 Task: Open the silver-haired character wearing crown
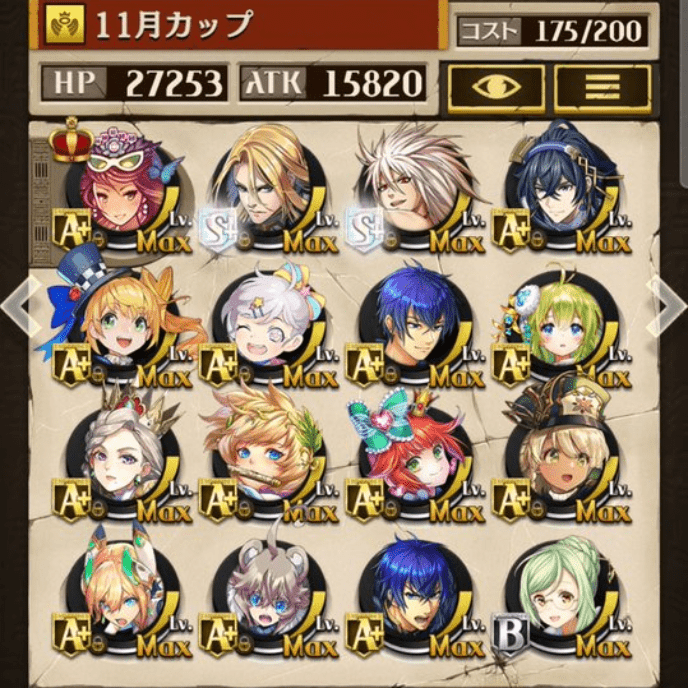(120, 460)
